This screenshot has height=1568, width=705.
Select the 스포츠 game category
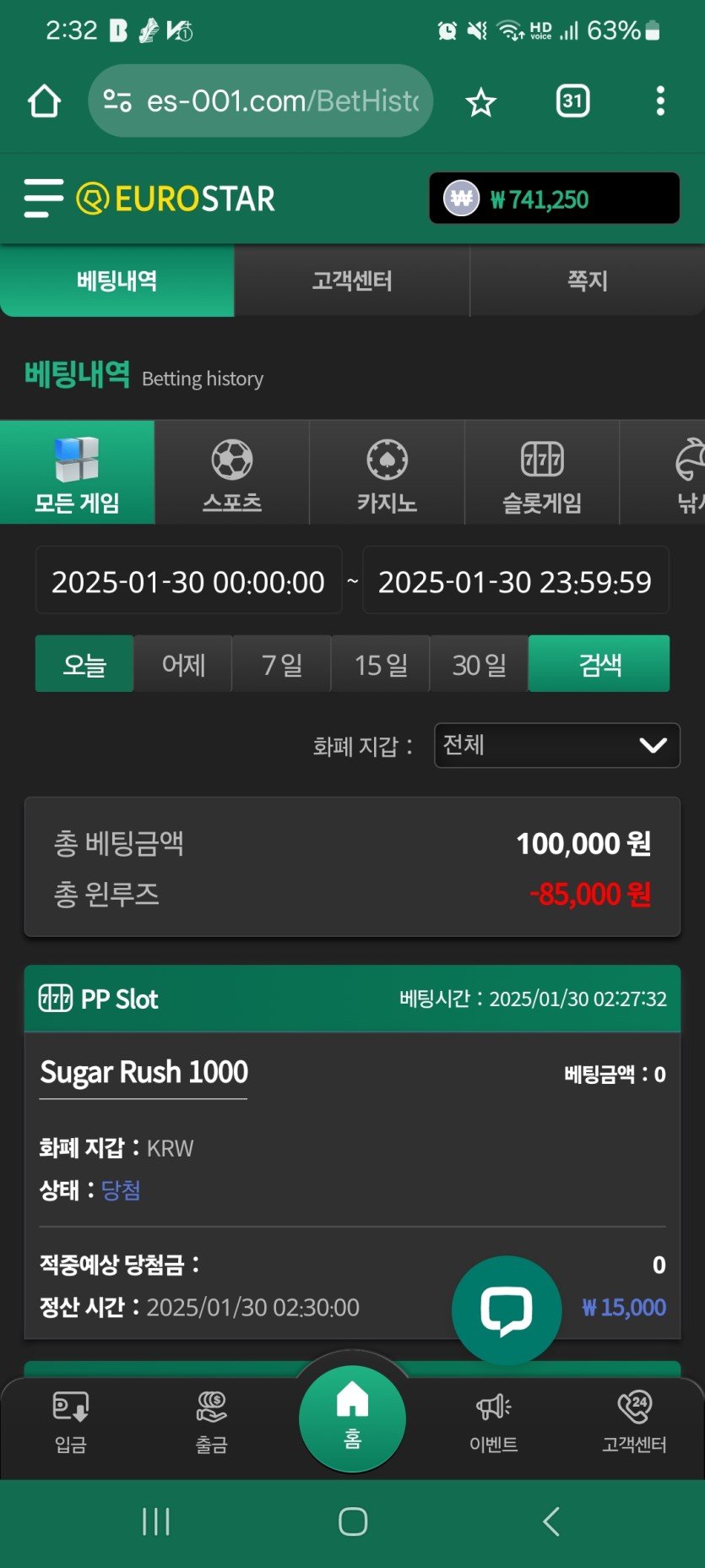pyautogui.click(x=232, y=474)
